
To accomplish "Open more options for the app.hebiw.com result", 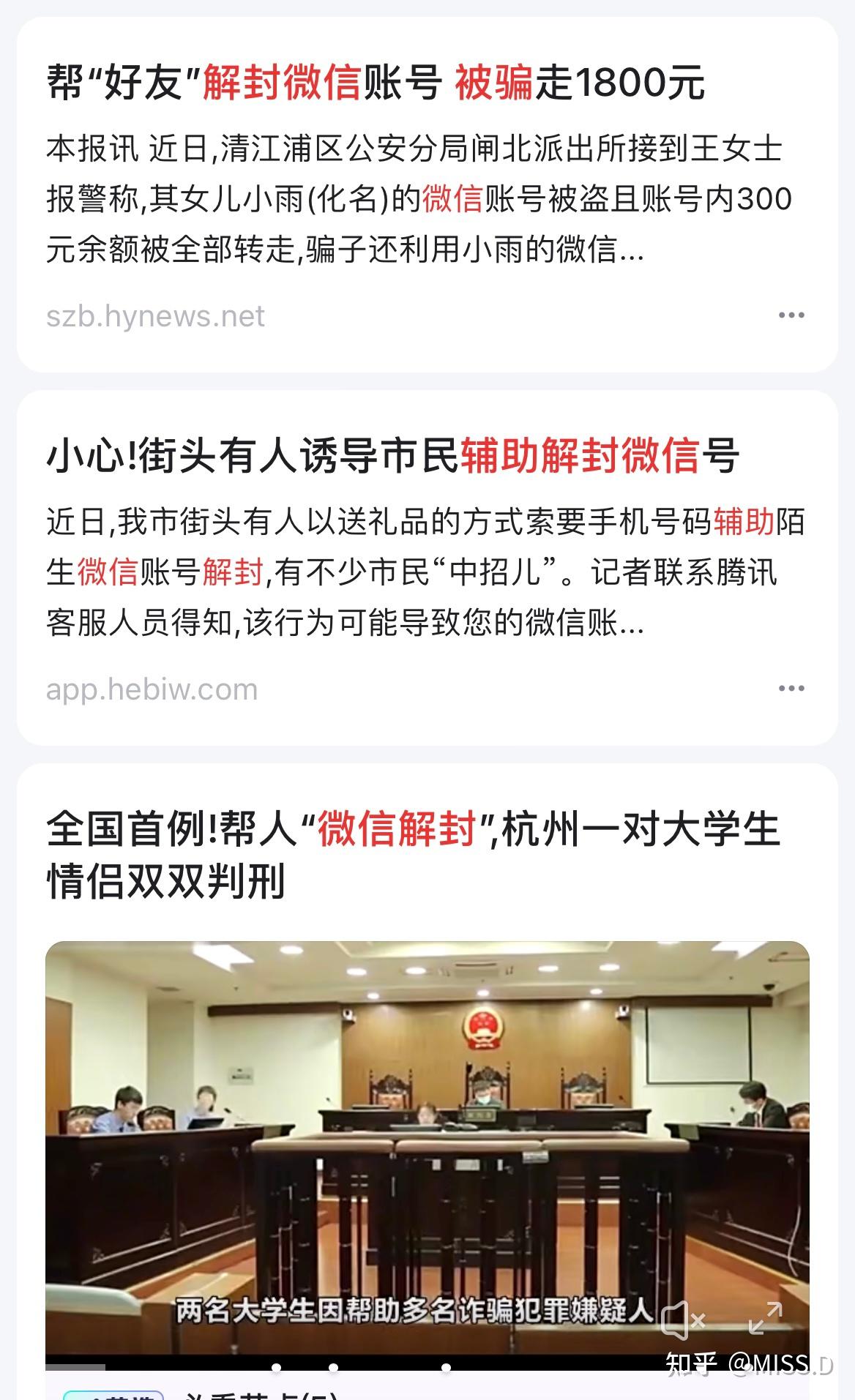I will pos(791,689).
